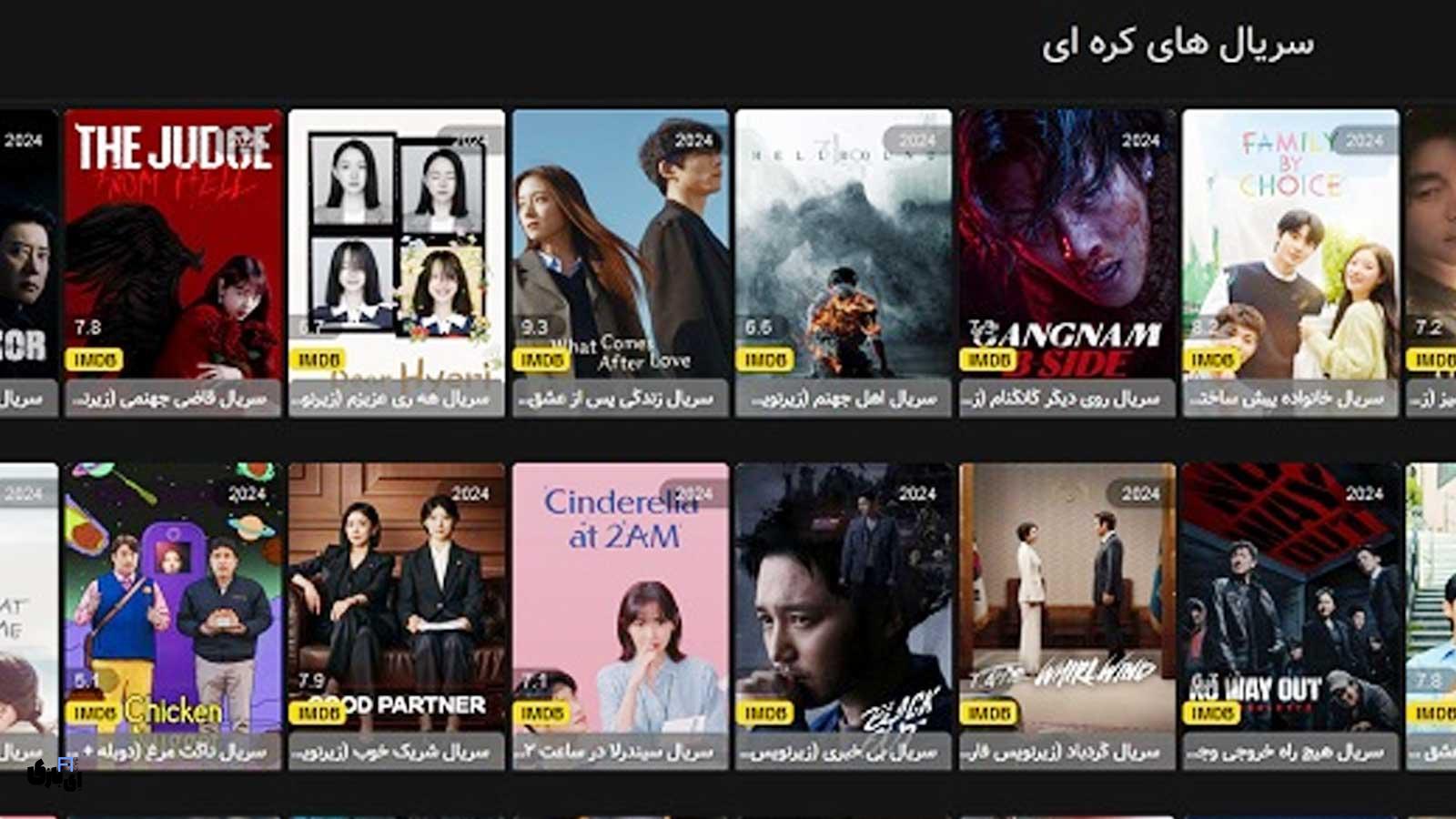Open the Good Partner series card
The width and height of the screenshot is (1456, 819).
(x=396, y=601)
